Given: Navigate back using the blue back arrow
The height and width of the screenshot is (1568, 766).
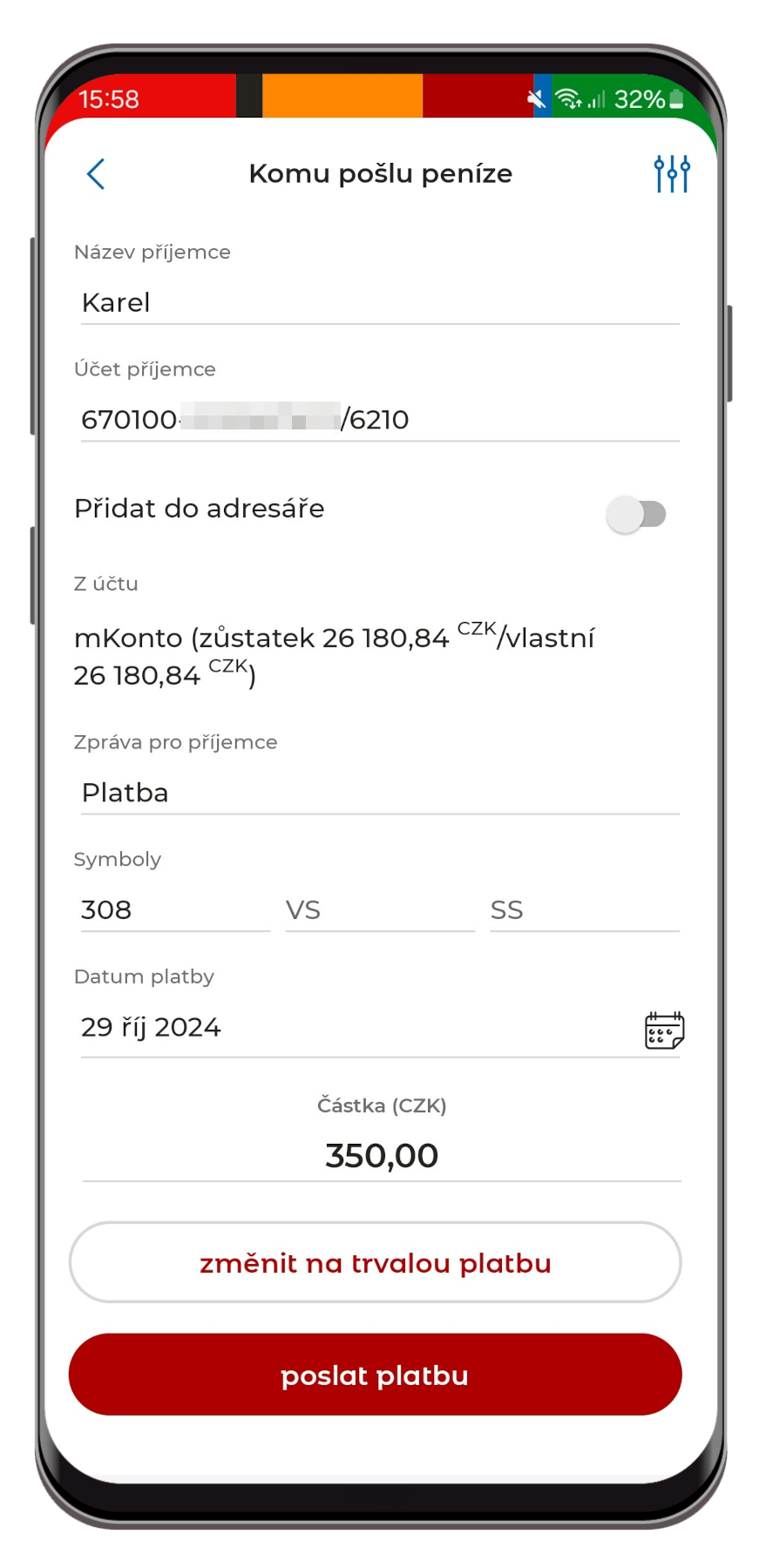Looking at the screenshot, I should pyautogui.click(x=96, y=173).
